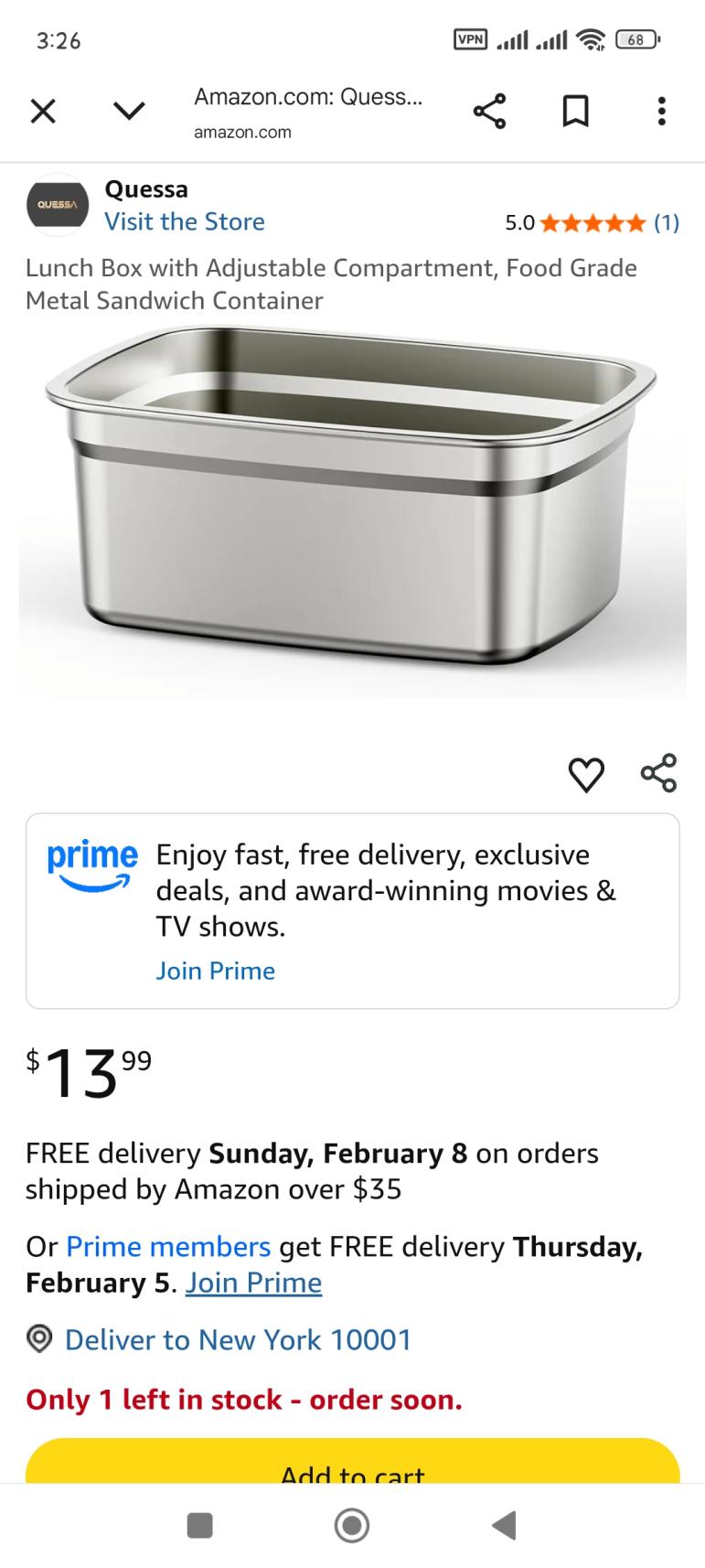The width and height of the screenshot is (705, 1568).
Task: Visit the Quessa store
Action: (185, 221)
